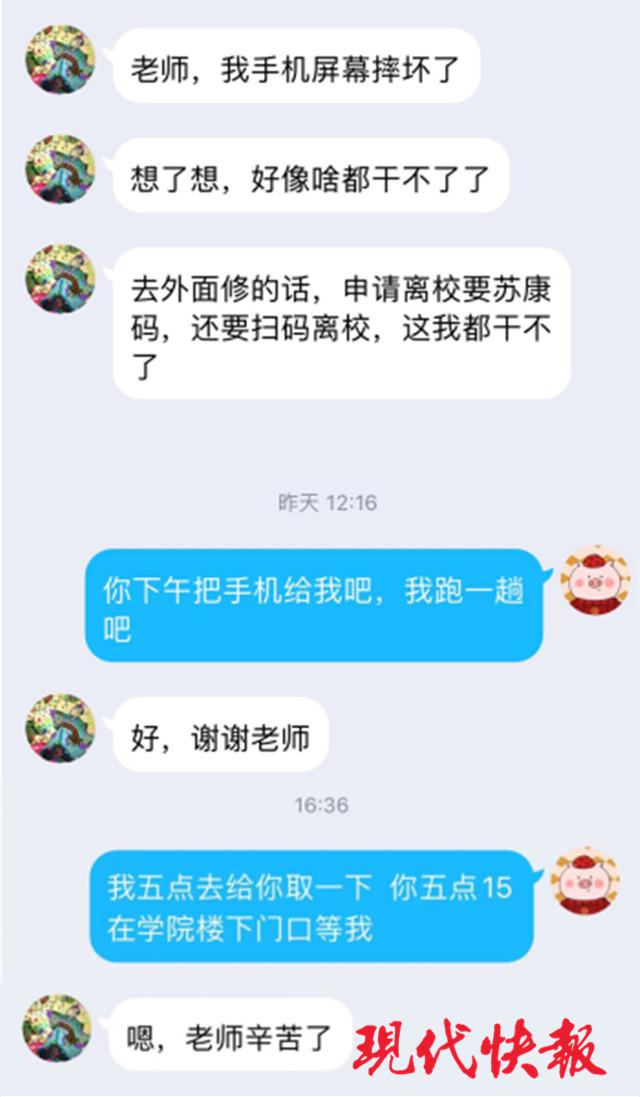This screenshot has height=1097, width=640.
Task: View the teacher's avatar beside "我五点去给你取一下"
Action: click(x=585, y=880)
